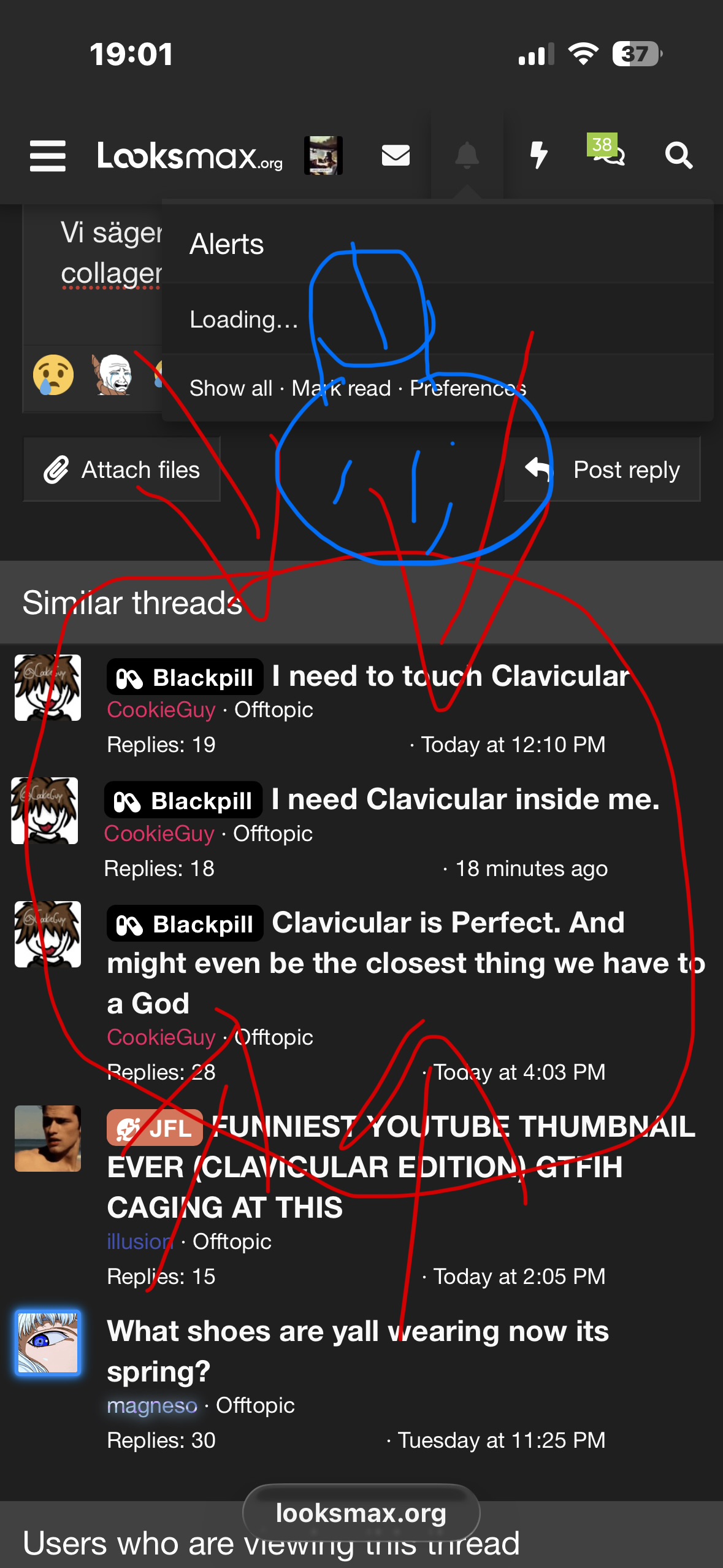This screenshot has height=1568, width=723.
Task: Mark all alerts as read
Action: click(341, 388)
